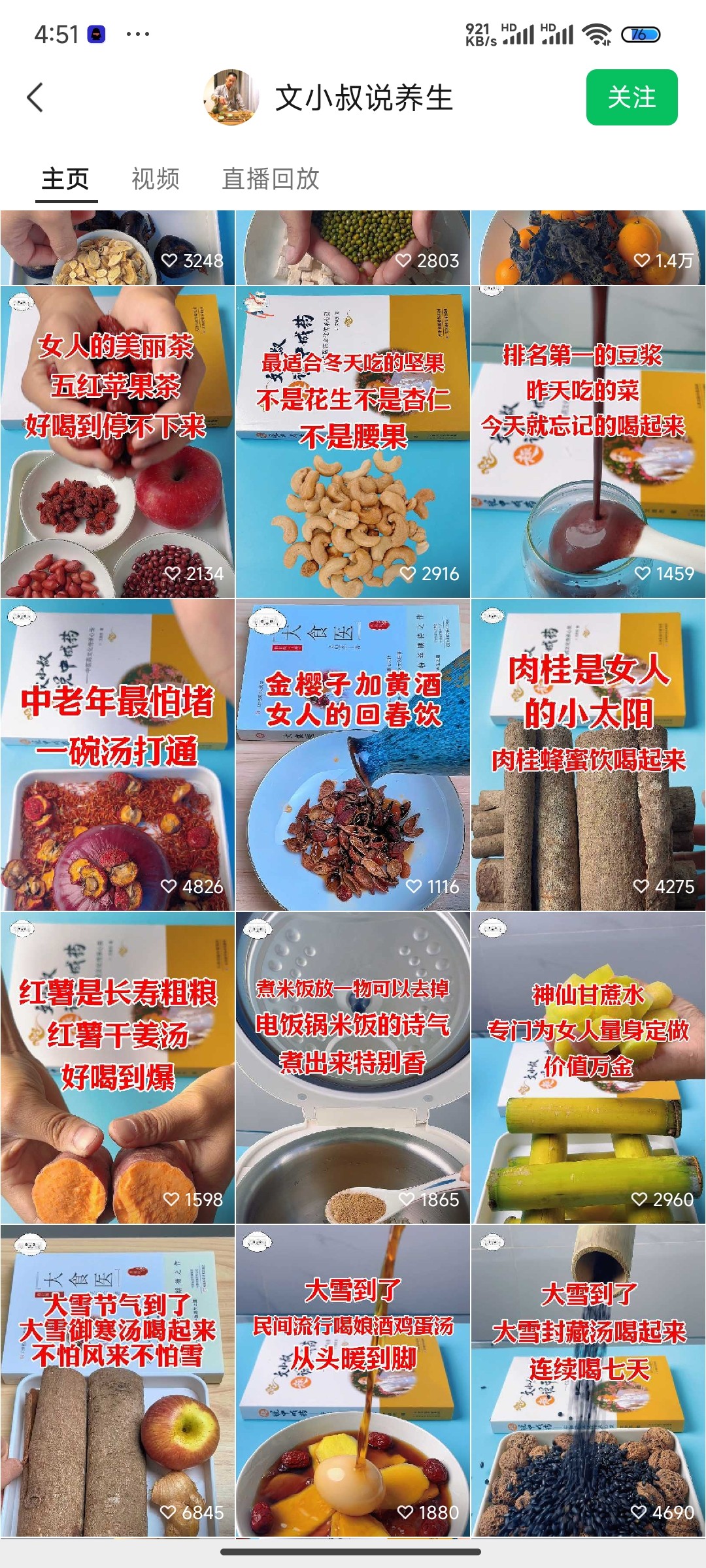
Task: Open the 大雪封藏汤 video
Action: (x=588, y=1380)
